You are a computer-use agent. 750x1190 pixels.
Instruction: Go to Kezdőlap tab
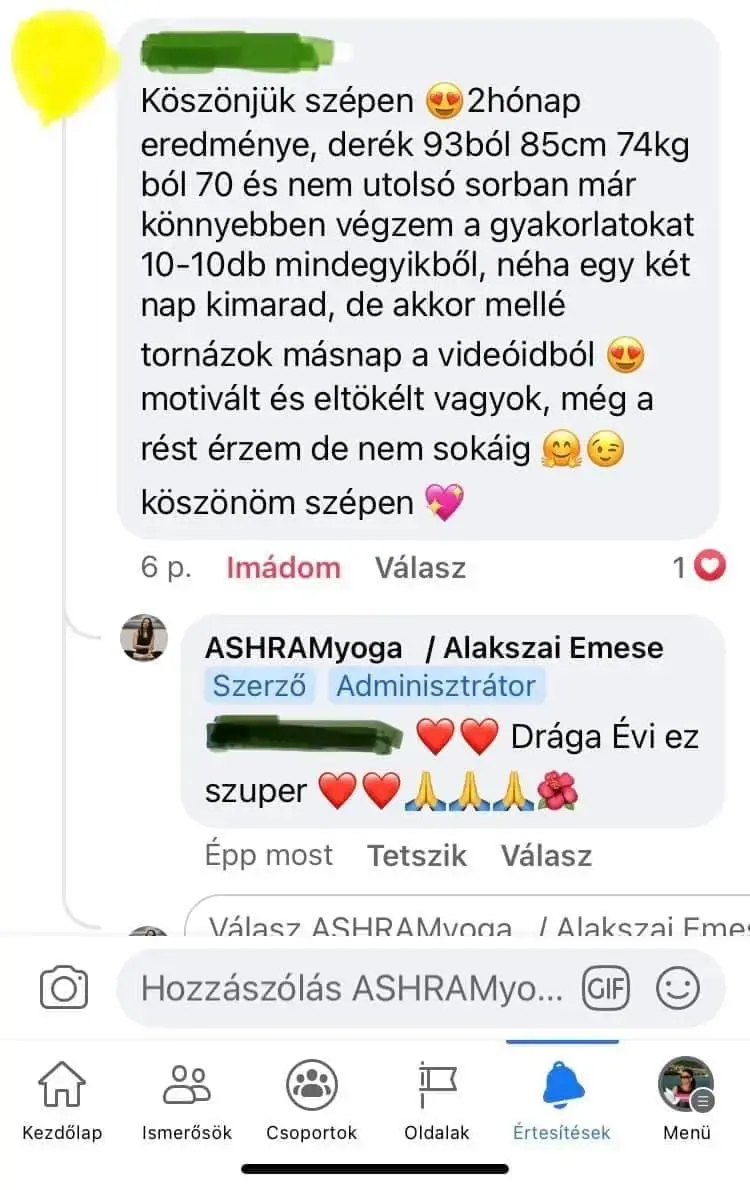point(62,1100)
